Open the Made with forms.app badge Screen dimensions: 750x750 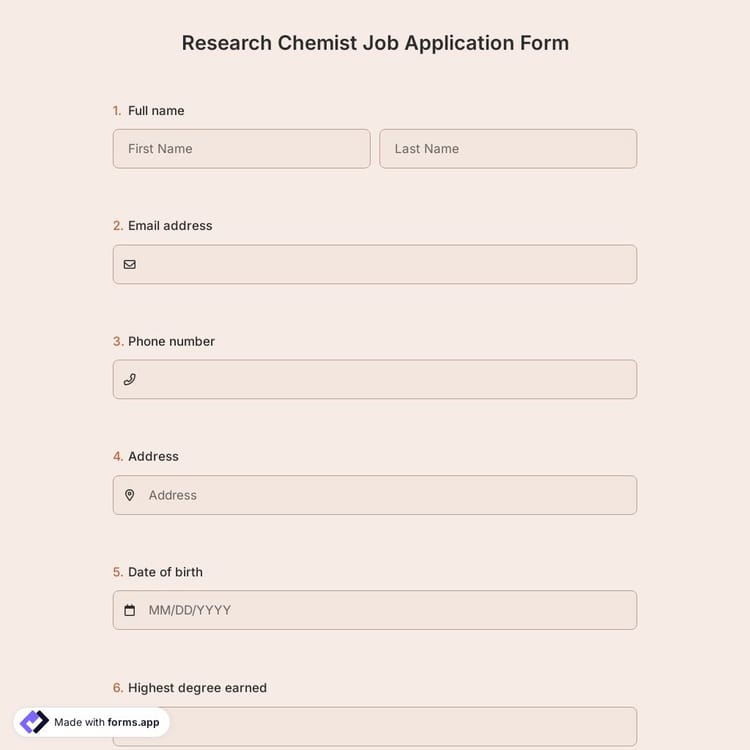click(x=92, y=722)
